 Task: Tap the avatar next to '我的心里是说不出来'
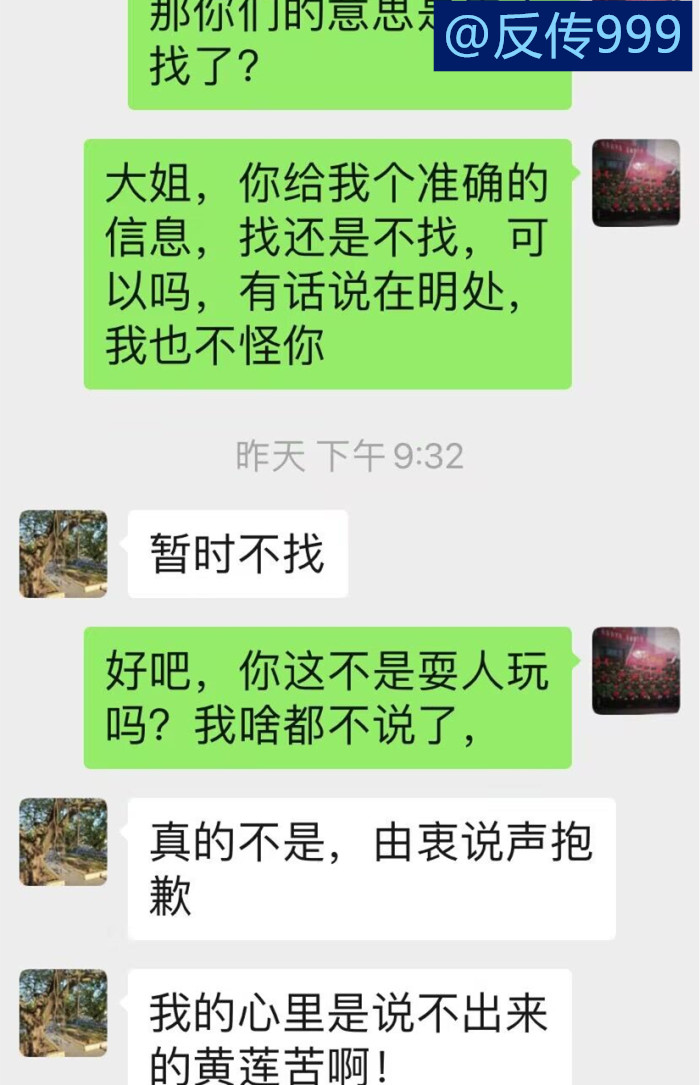point(63,1012)
